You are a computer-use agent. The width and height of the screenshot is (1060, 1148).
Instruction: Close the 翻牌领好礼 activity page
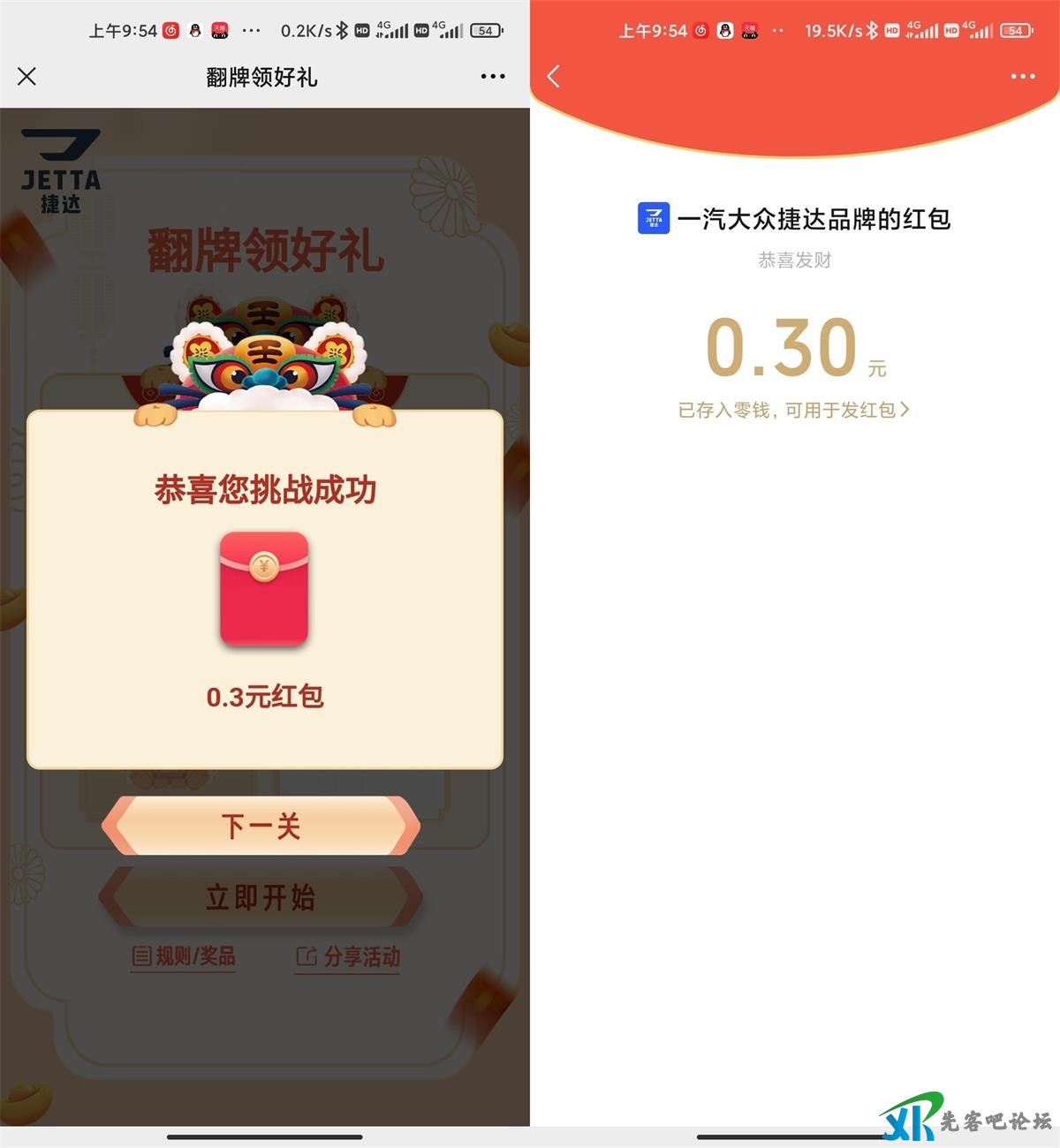point(26,77)
